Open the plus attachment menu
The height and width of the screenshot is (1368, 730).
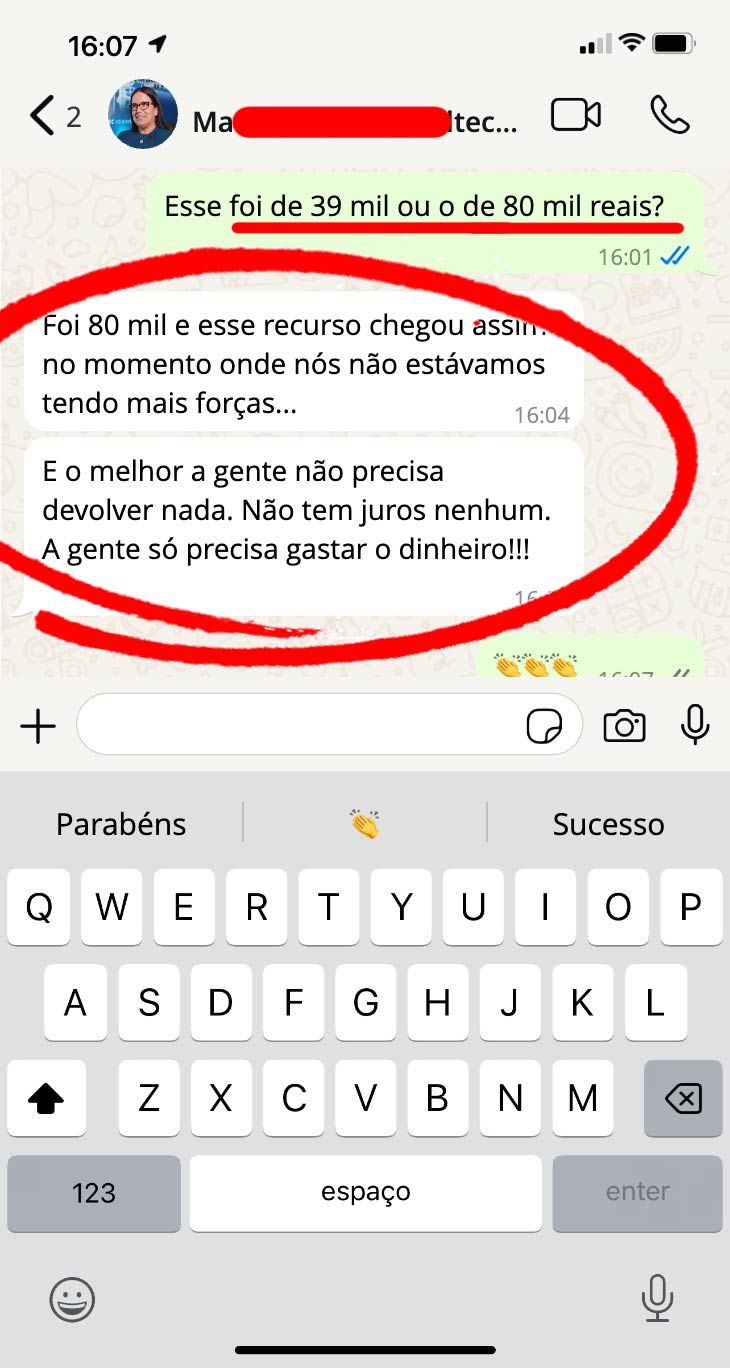(38, 727)
